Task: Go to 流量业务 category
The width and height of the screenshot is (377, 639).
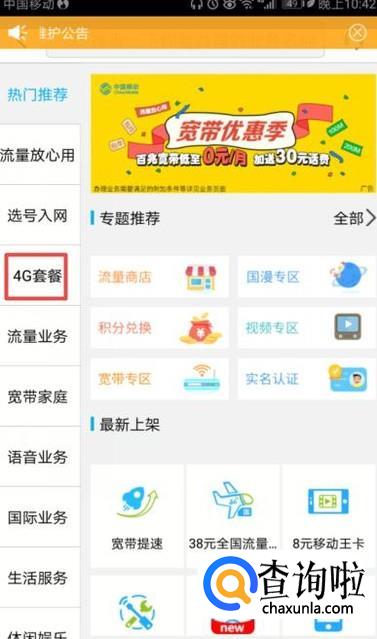Action: point(37,336)
